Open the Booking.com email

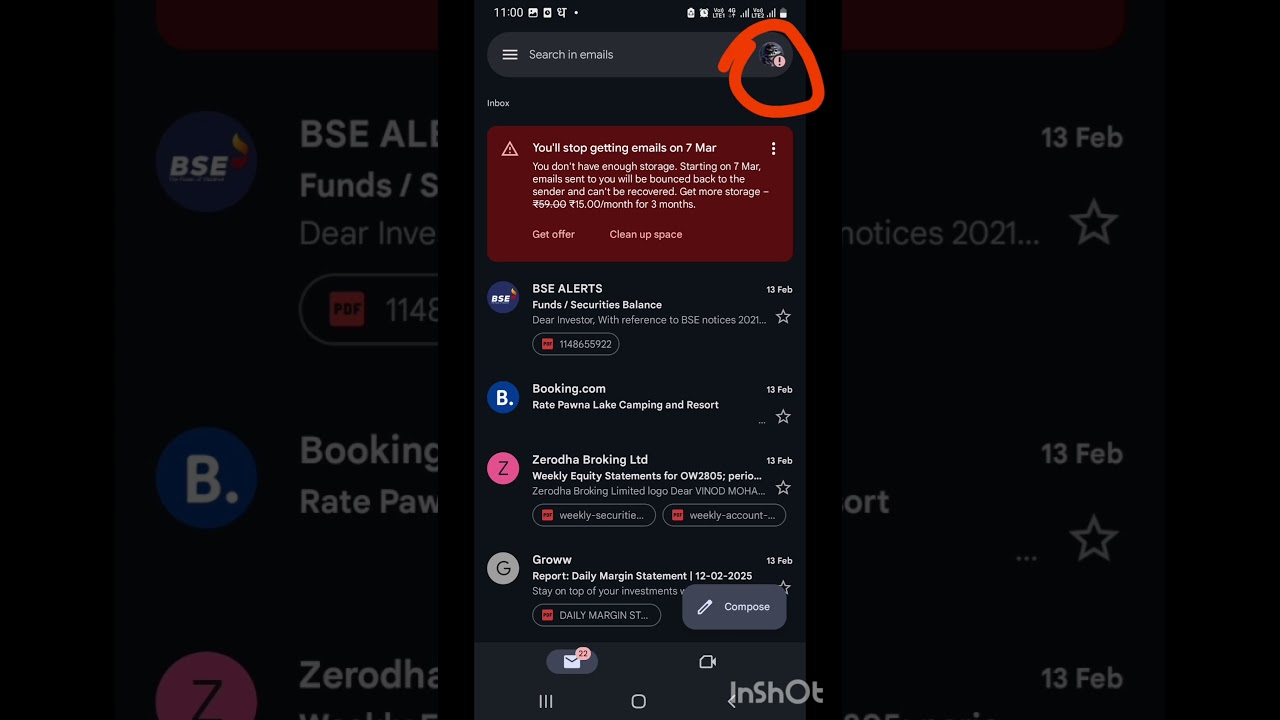pyautogui.click(x=640, y=397)
